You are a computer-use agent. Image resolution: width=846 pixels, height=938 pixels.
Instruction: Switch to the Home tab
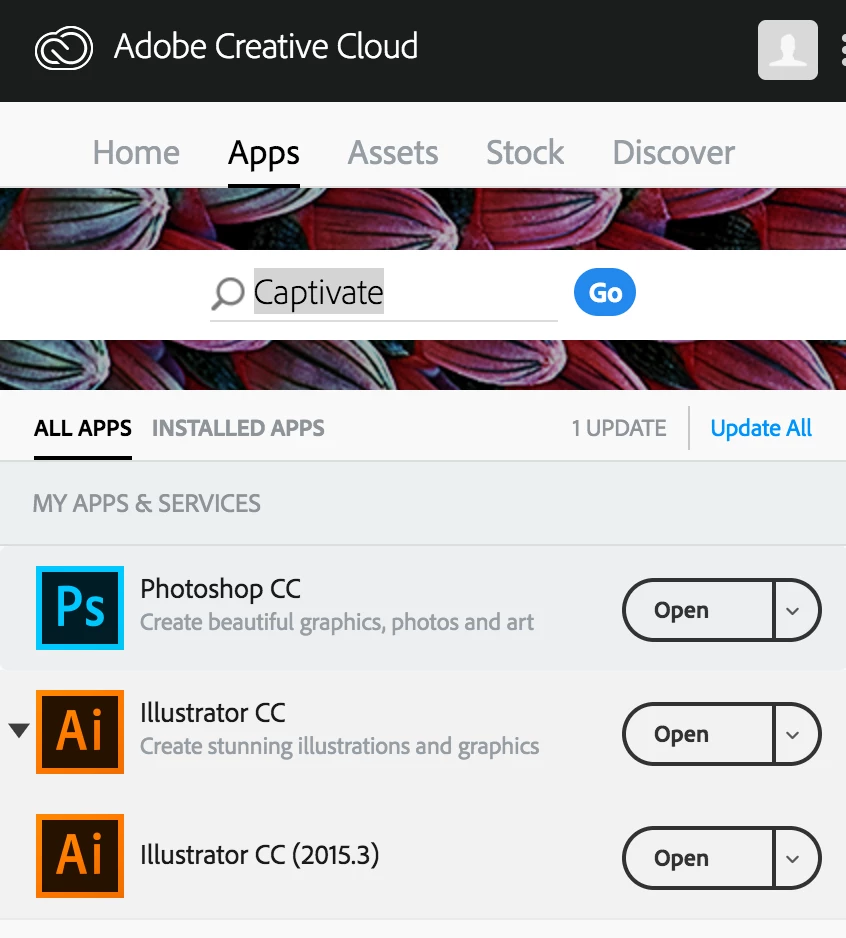136,153
